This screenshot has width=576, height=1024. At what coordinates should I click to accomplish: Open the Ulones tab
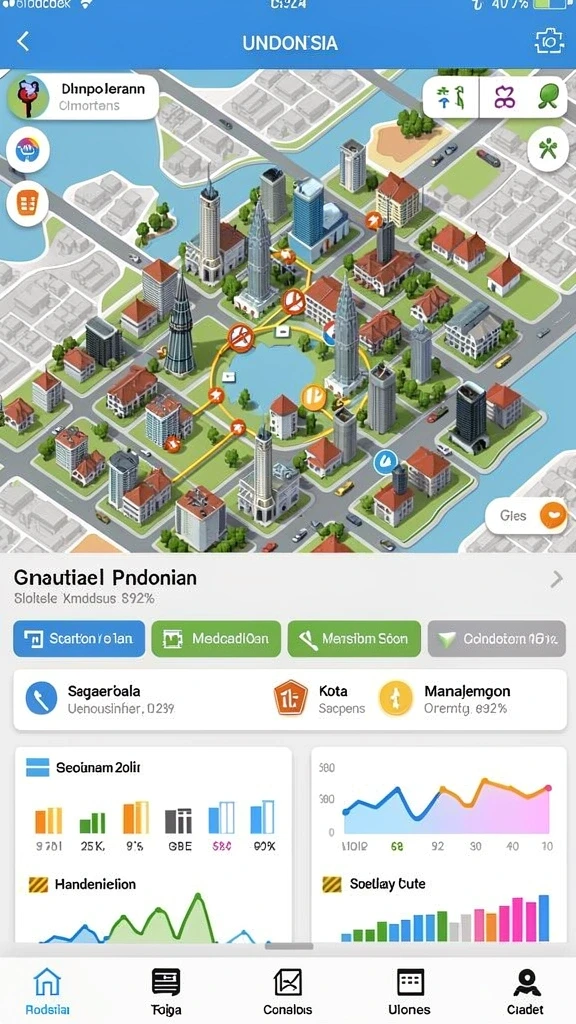[x=409, y=991]
